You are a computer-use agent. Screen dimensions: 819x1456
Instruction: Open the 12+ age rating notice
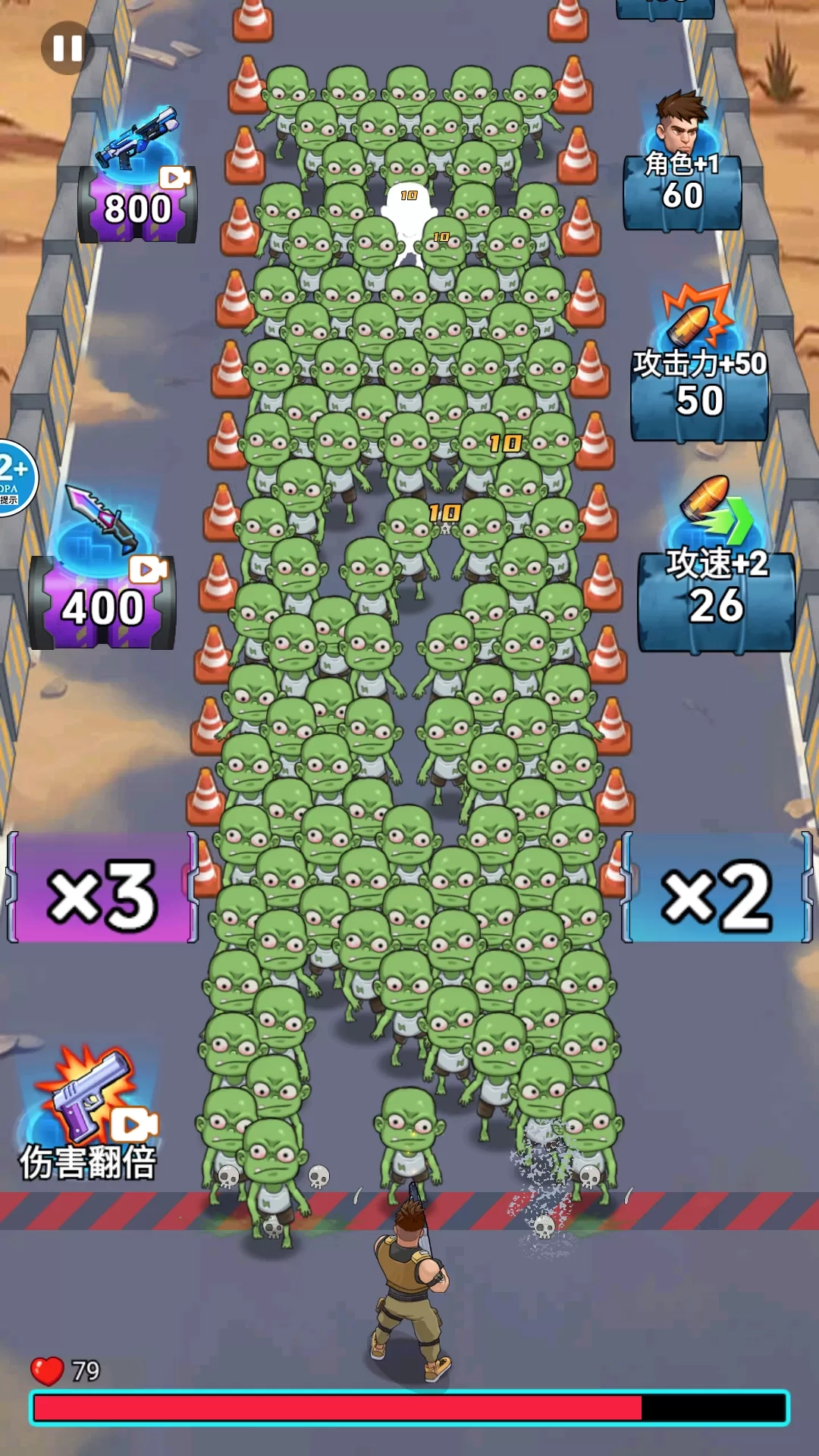14,479
